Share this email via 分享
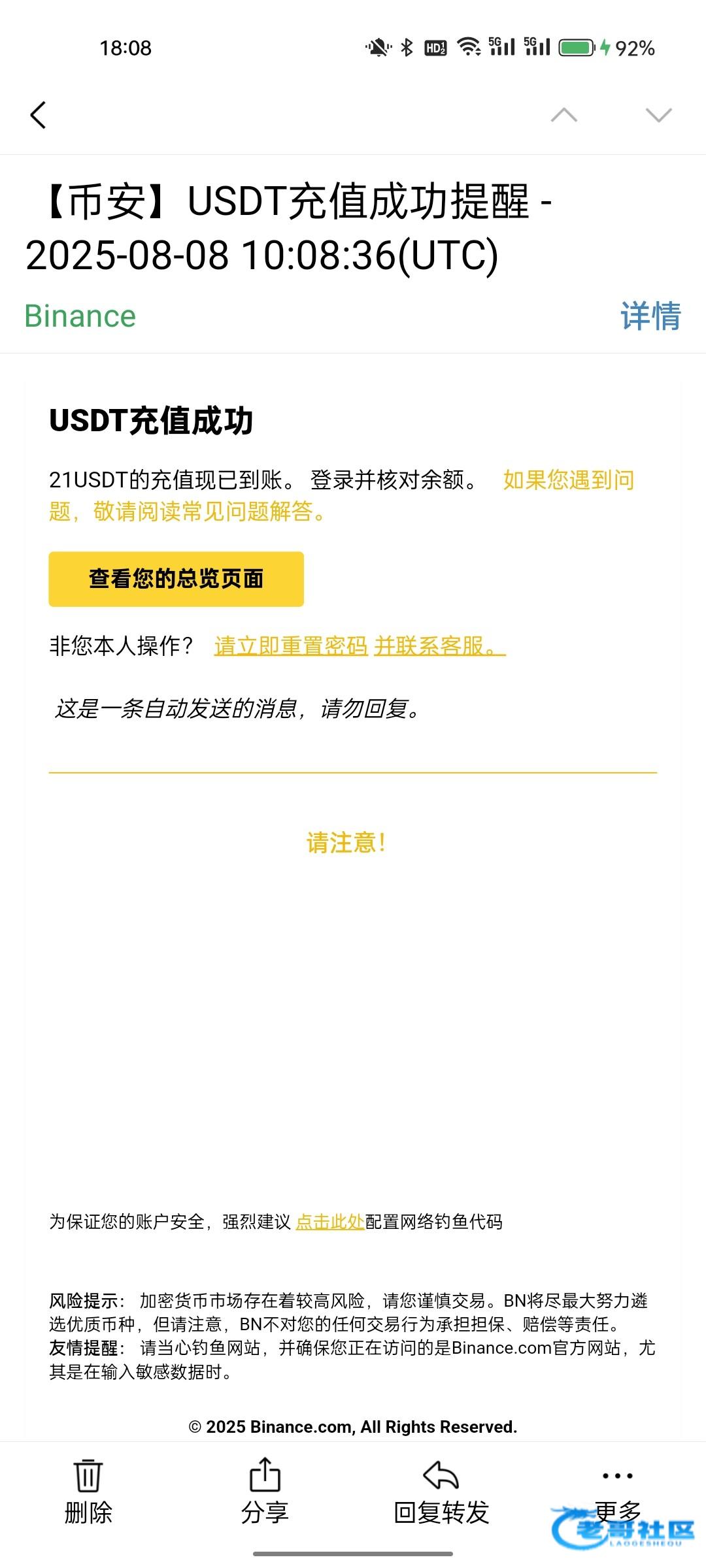Viewport: 706px width, 1568px height. pyautogui.click(x=265, y=1493)
